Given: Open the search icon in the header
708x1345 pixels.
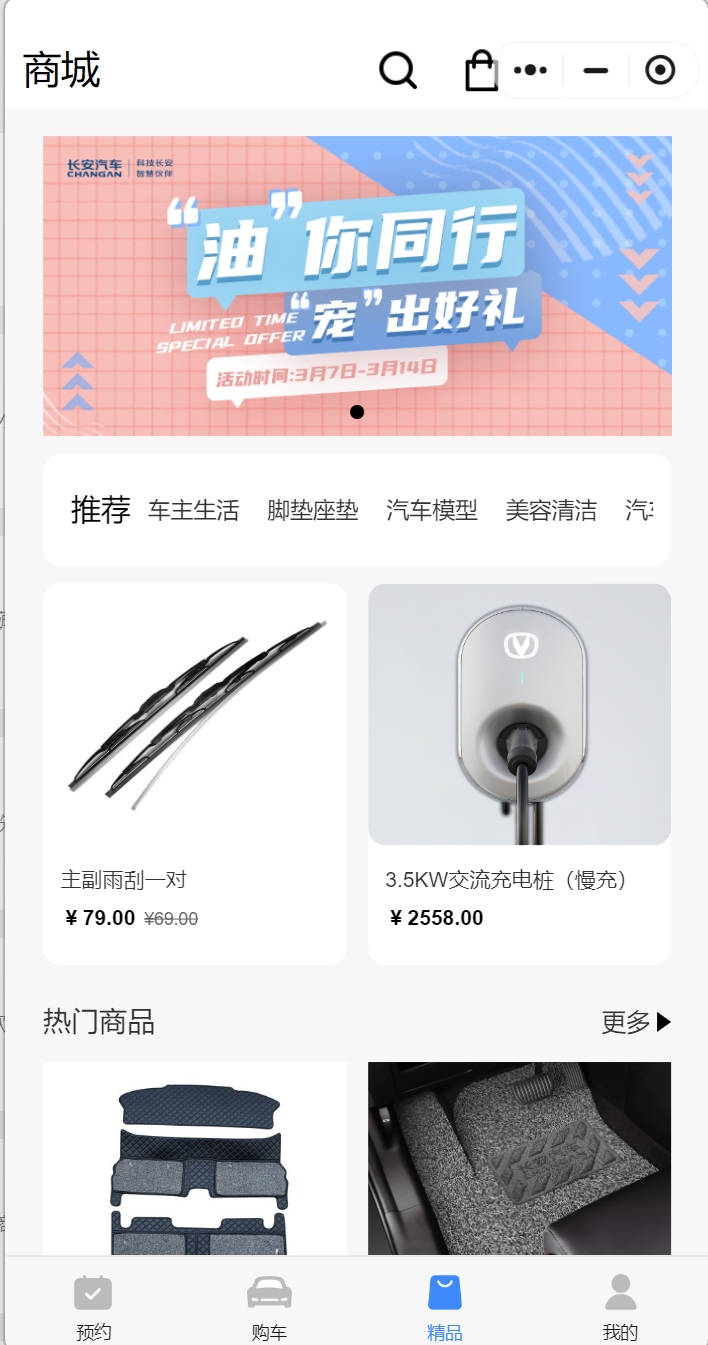Looking at the screenshot, I should click(398, 71).
